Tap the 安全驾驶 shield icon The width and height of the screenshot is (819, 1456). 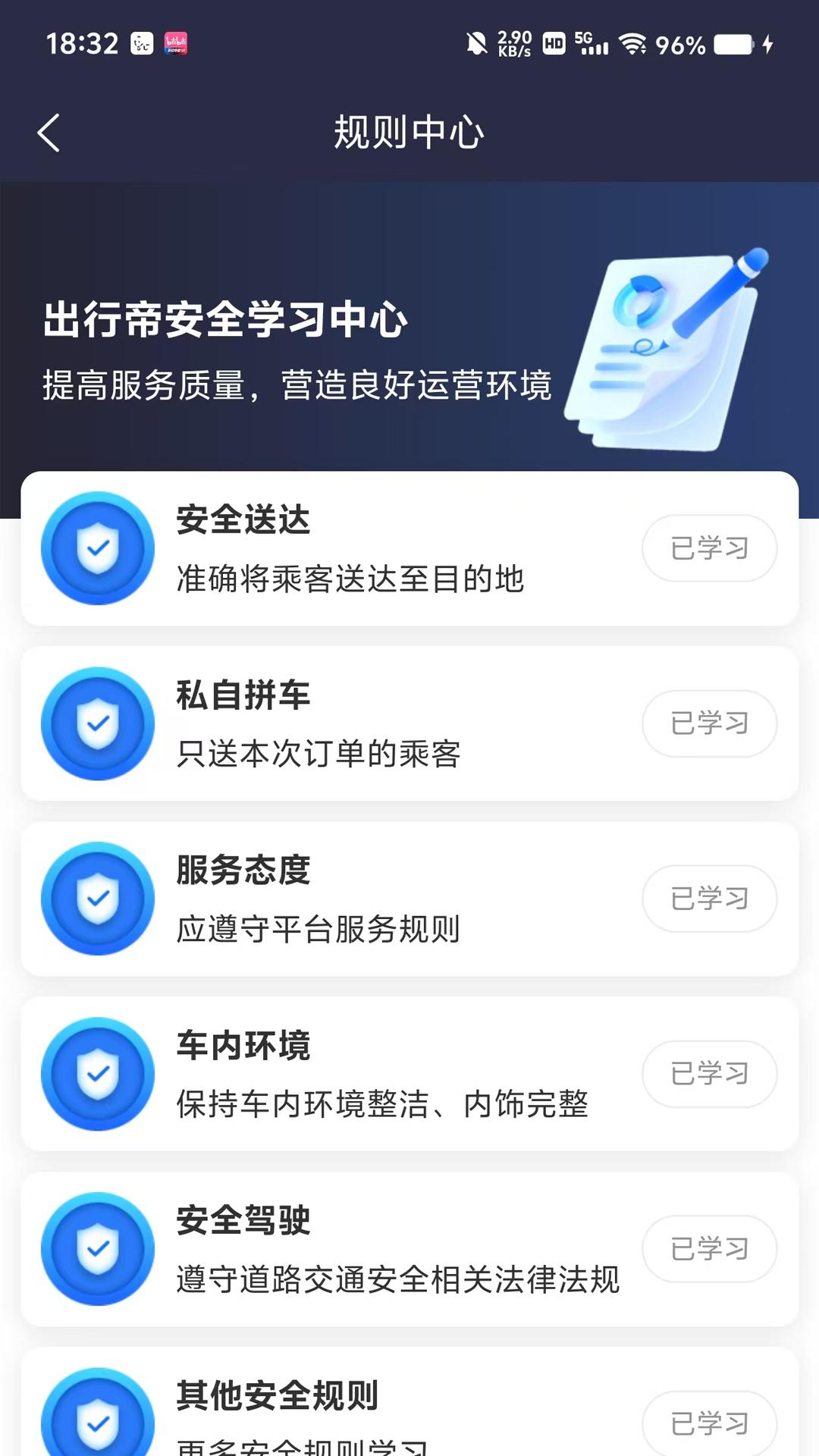[97, 1248]
